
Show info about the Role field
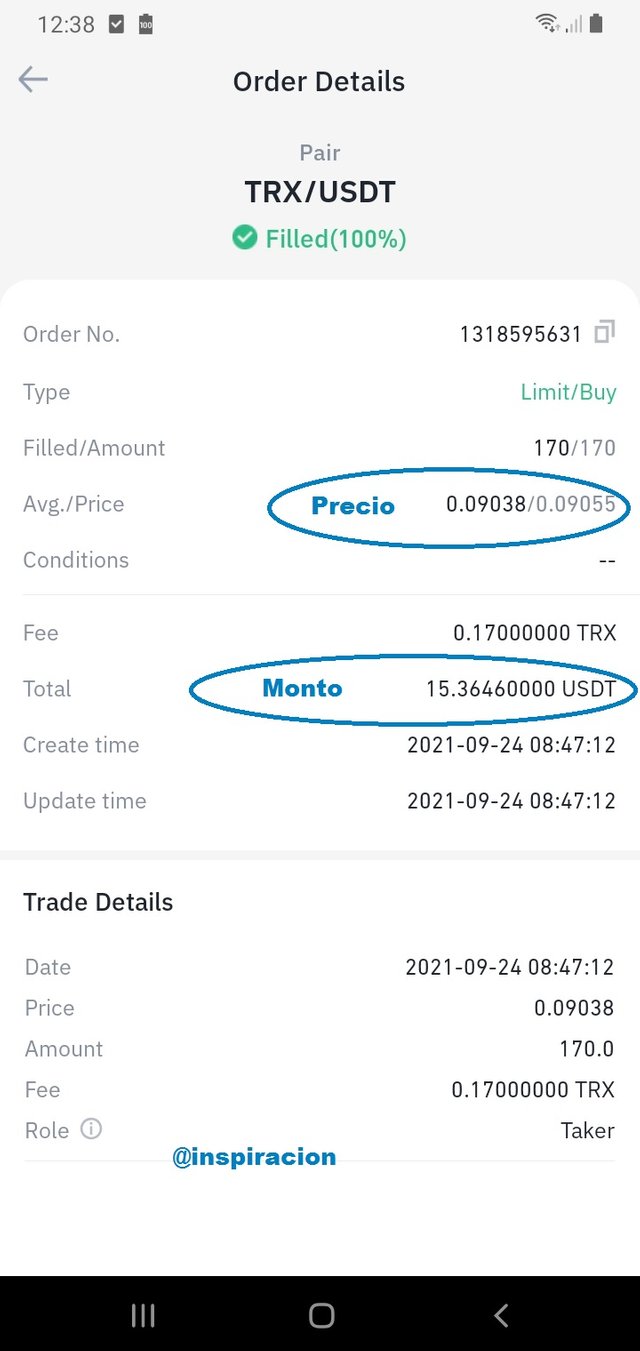(x=91, y=1129)
